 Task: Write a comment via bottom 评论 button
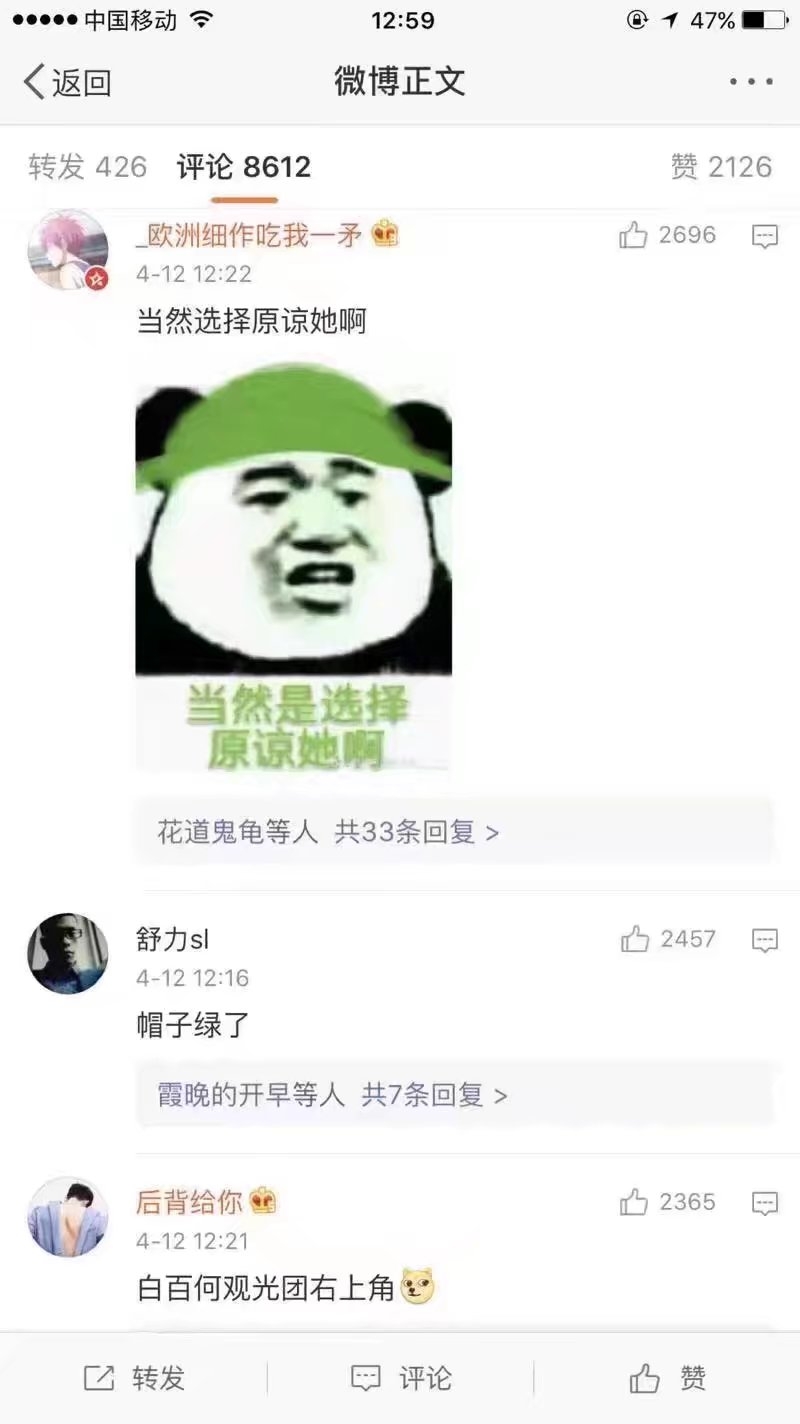pos(400,1378)
